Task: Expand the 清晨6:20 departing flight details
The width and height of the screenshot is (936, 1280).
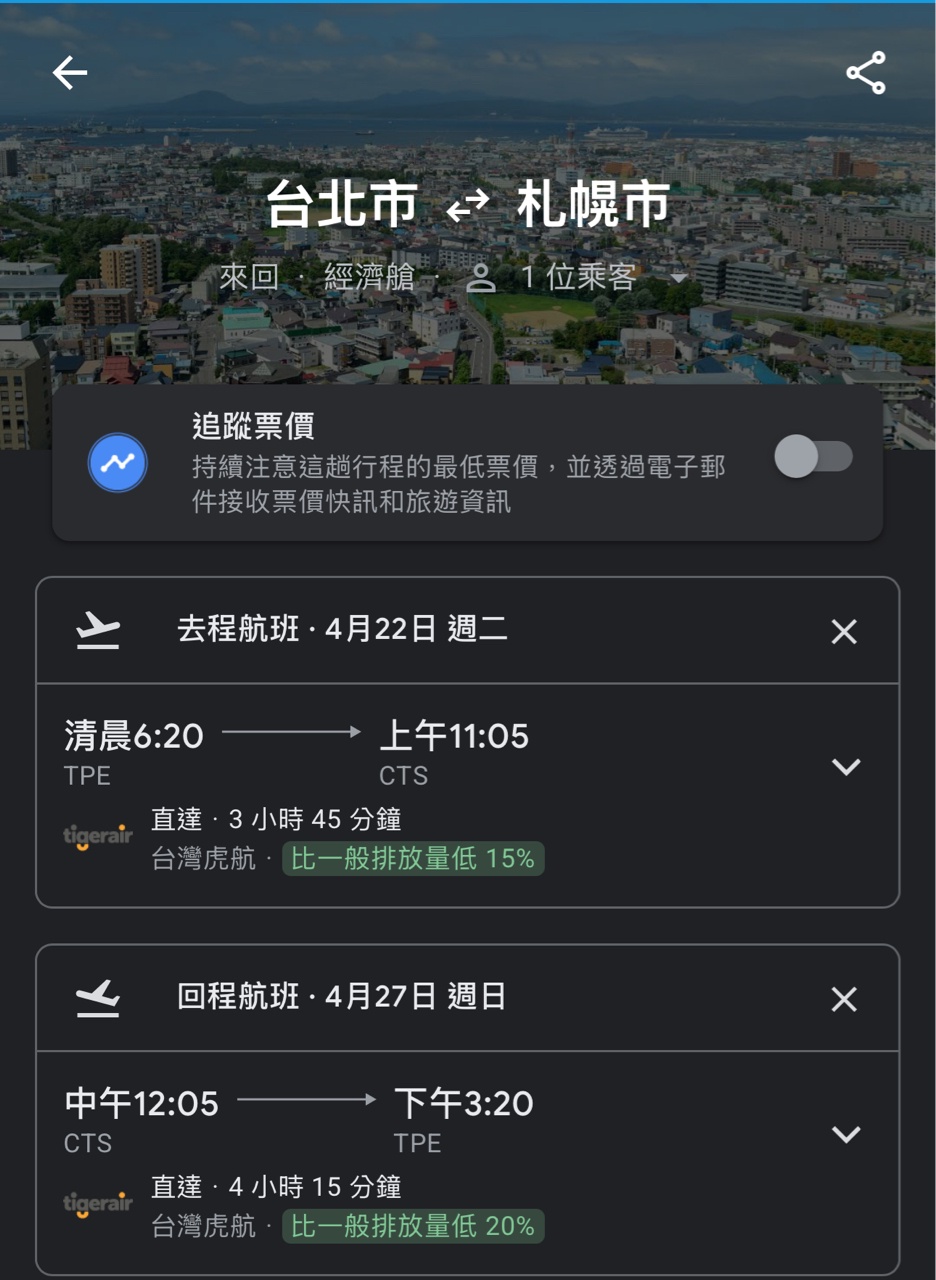Action: pos(846,767)
